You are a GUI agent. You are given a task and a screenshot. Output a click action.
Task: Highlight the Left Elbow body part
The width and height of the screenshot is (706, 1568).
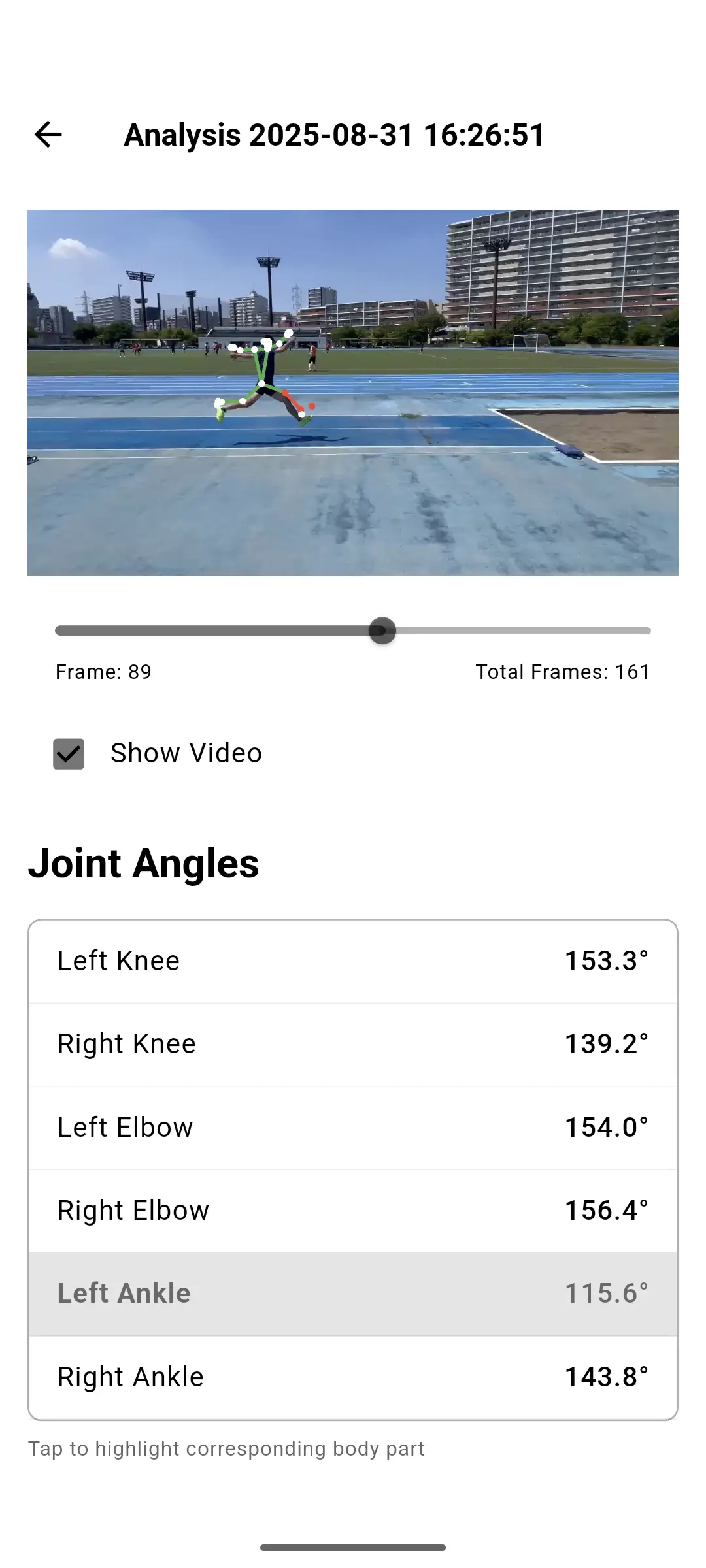[x=353, y=1128]
